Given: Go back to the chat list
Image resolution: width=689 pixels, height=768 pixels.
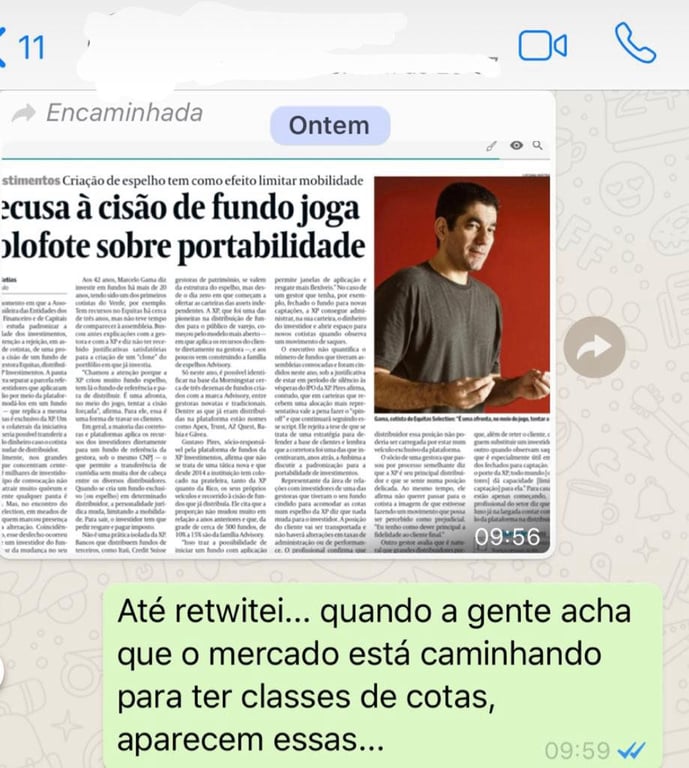Looking at the screenshot, I should click(20, 46).
